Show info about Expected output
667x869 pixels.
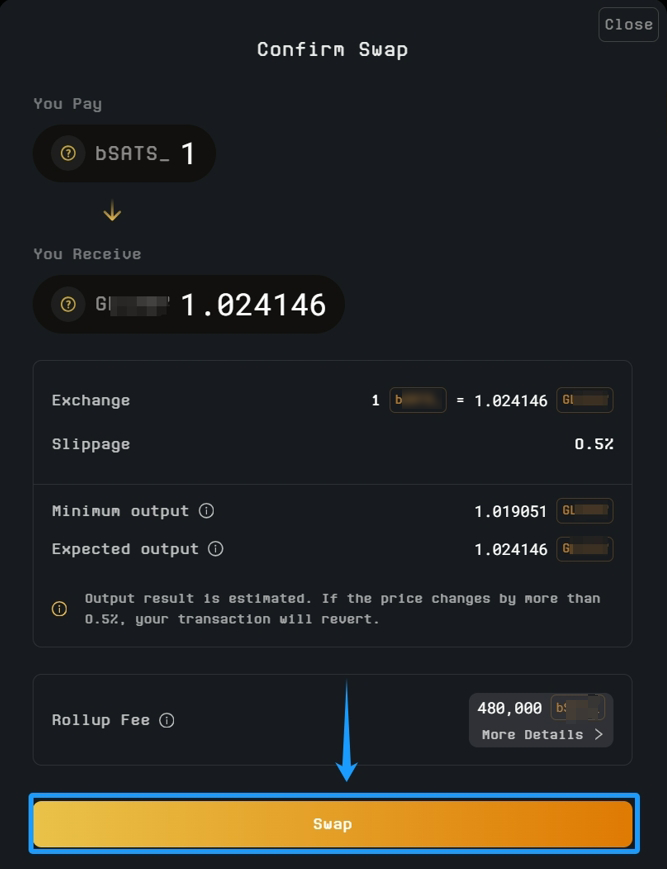point(216,549)
